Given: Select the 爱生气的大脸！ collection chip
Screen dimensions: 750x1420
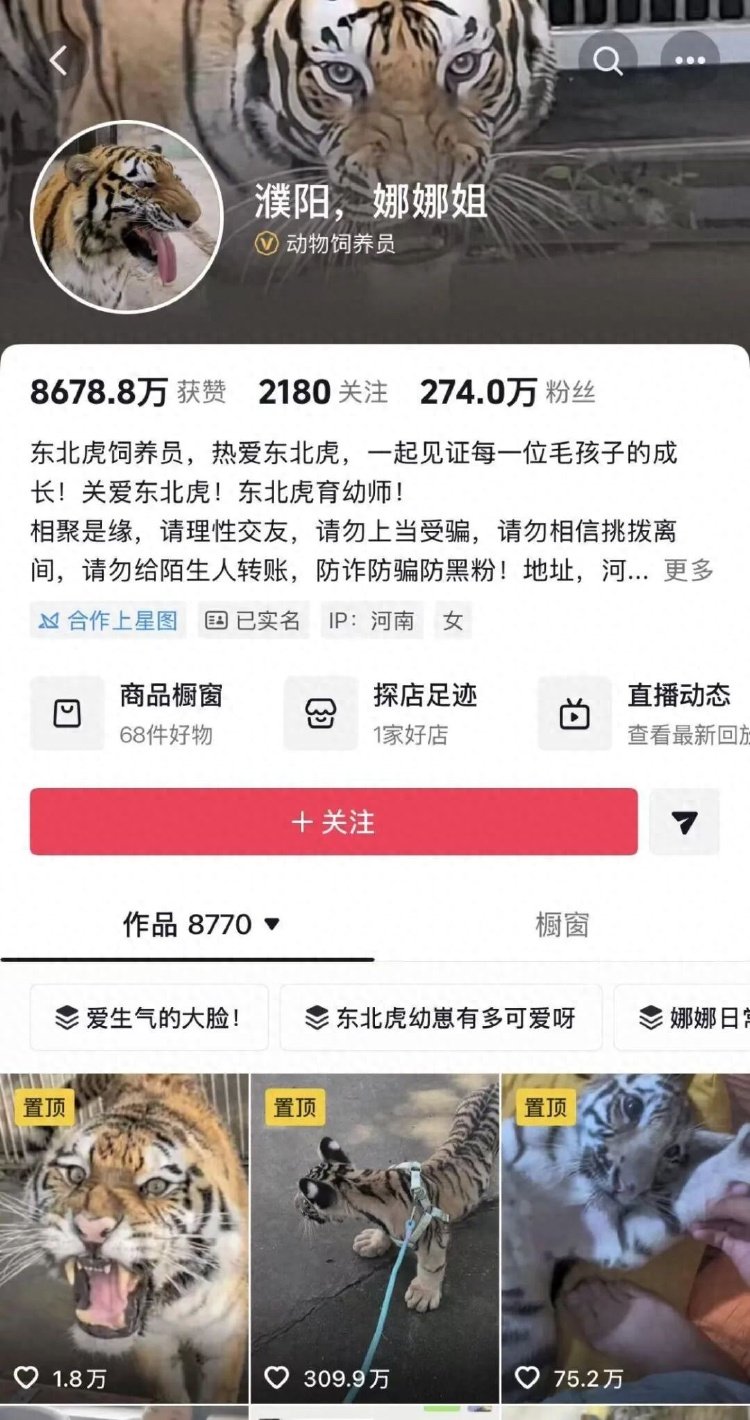Looking at the screenshot, I should pyautogui.click(x=149, y=1018).
